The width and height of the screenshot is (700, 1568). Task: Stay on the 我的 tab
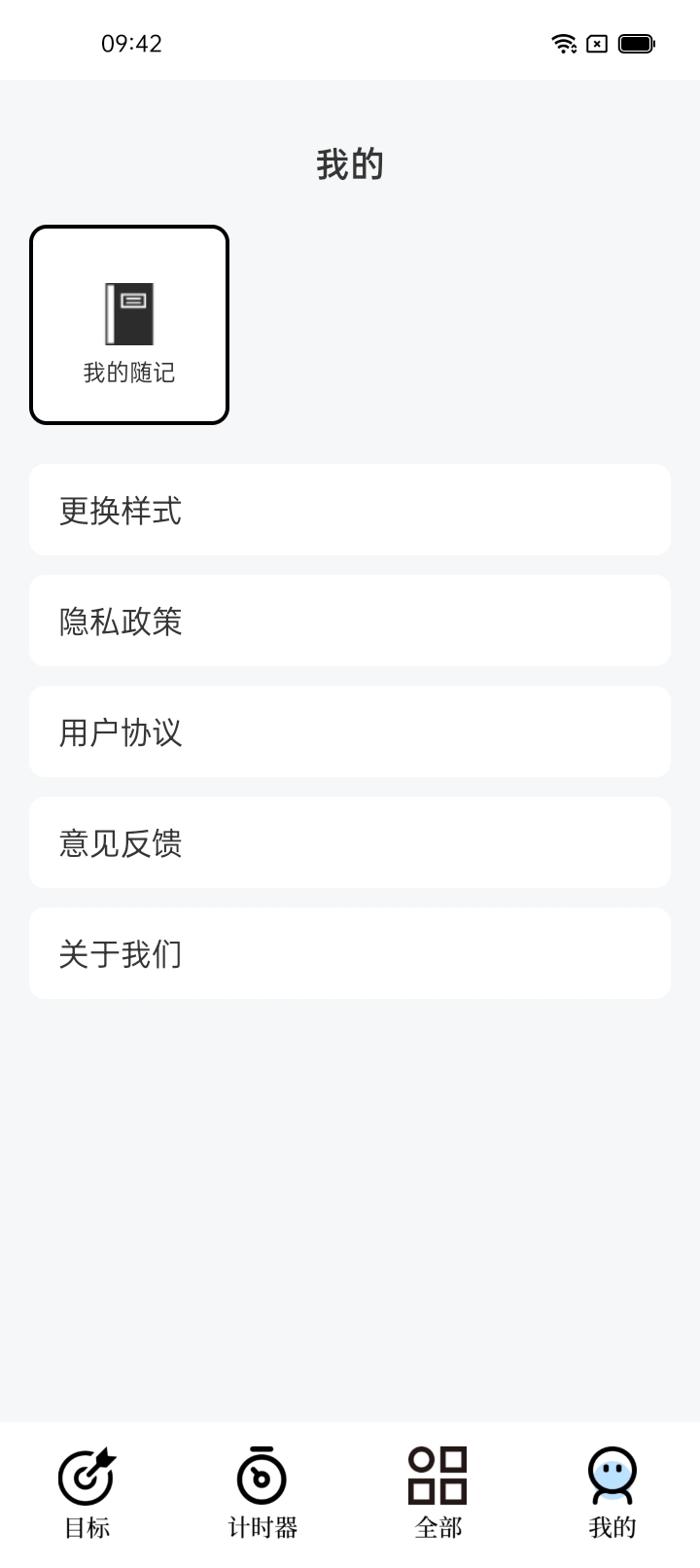pyautogui.click(x=612, y=1493)
